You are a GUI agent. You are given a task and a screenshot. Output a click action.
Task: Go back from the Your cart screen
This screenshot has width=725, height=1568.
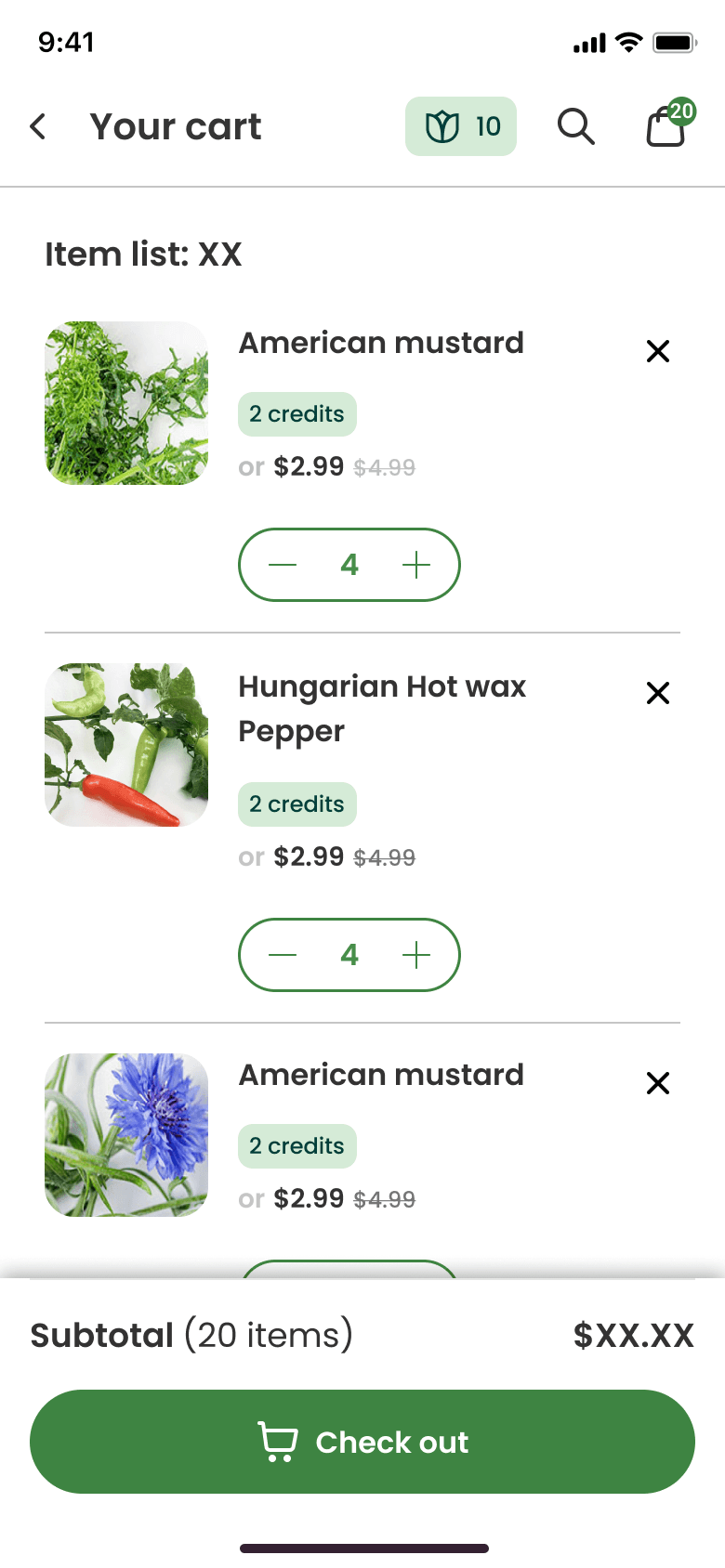click(x=38, y=126)
